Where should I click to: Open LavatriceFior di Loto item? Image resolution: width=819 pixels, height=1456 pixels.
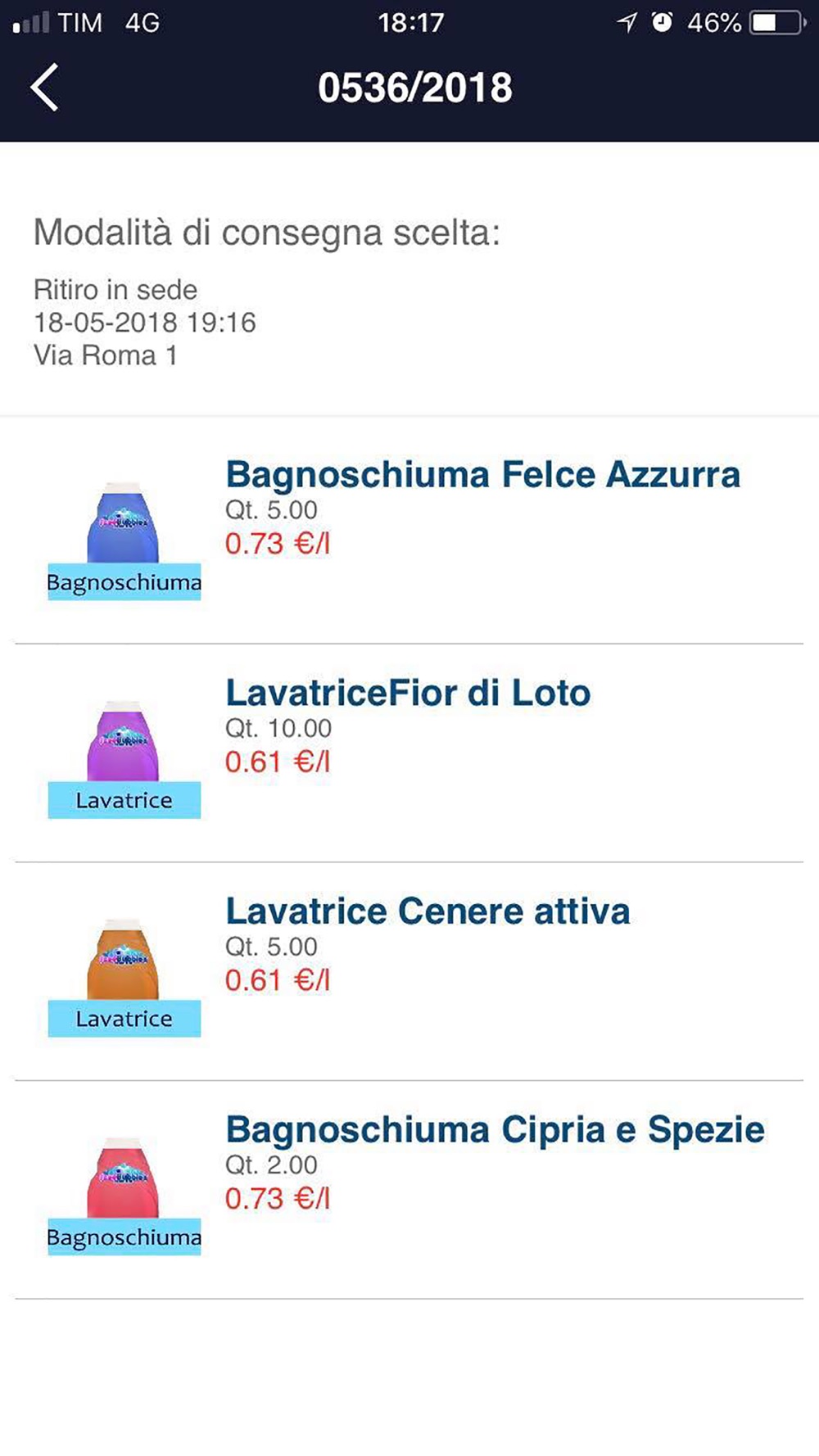click(x=409, y=753)
